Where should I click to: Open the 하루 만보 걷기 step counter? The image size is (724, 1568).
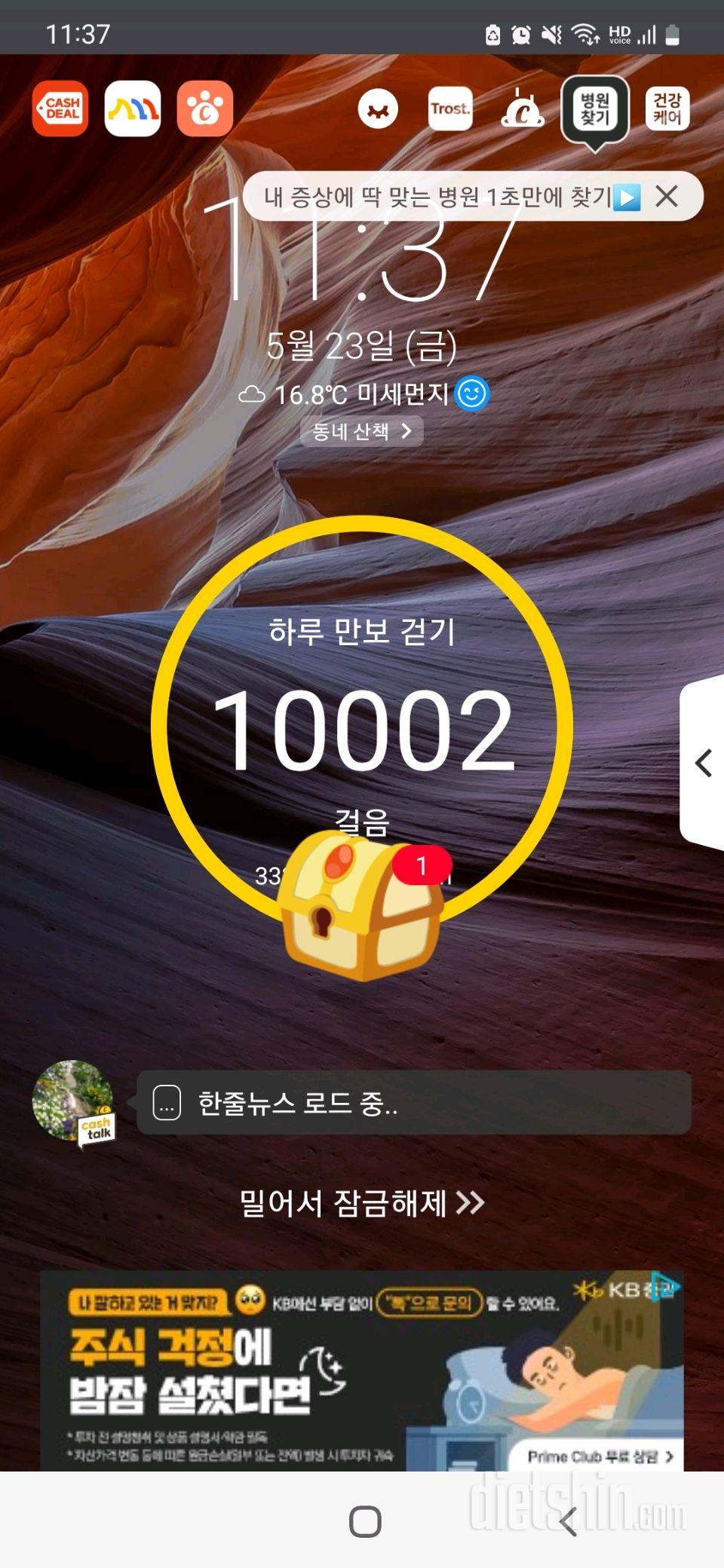point(362,724)
